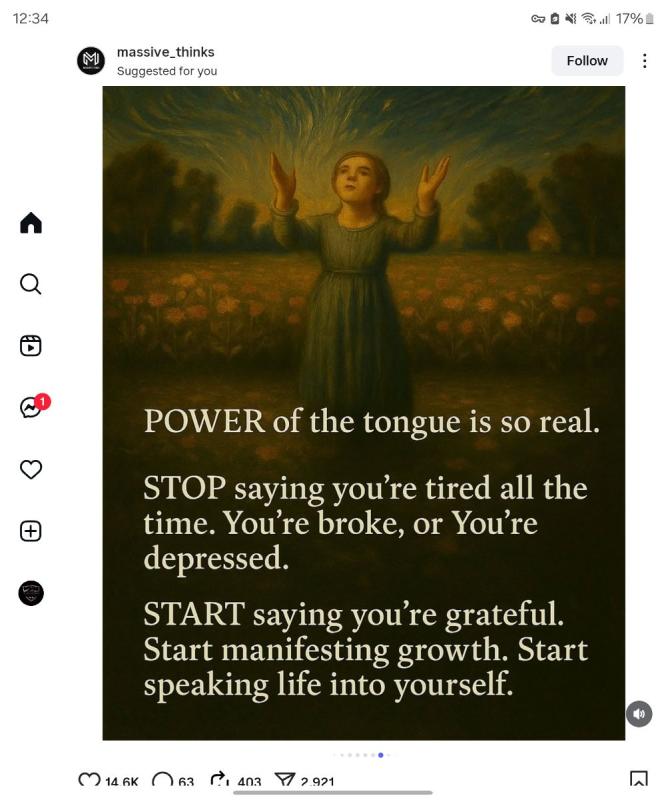Go to the Home feed
Viewport: 666px width, 800px height.
pos(31,223)
